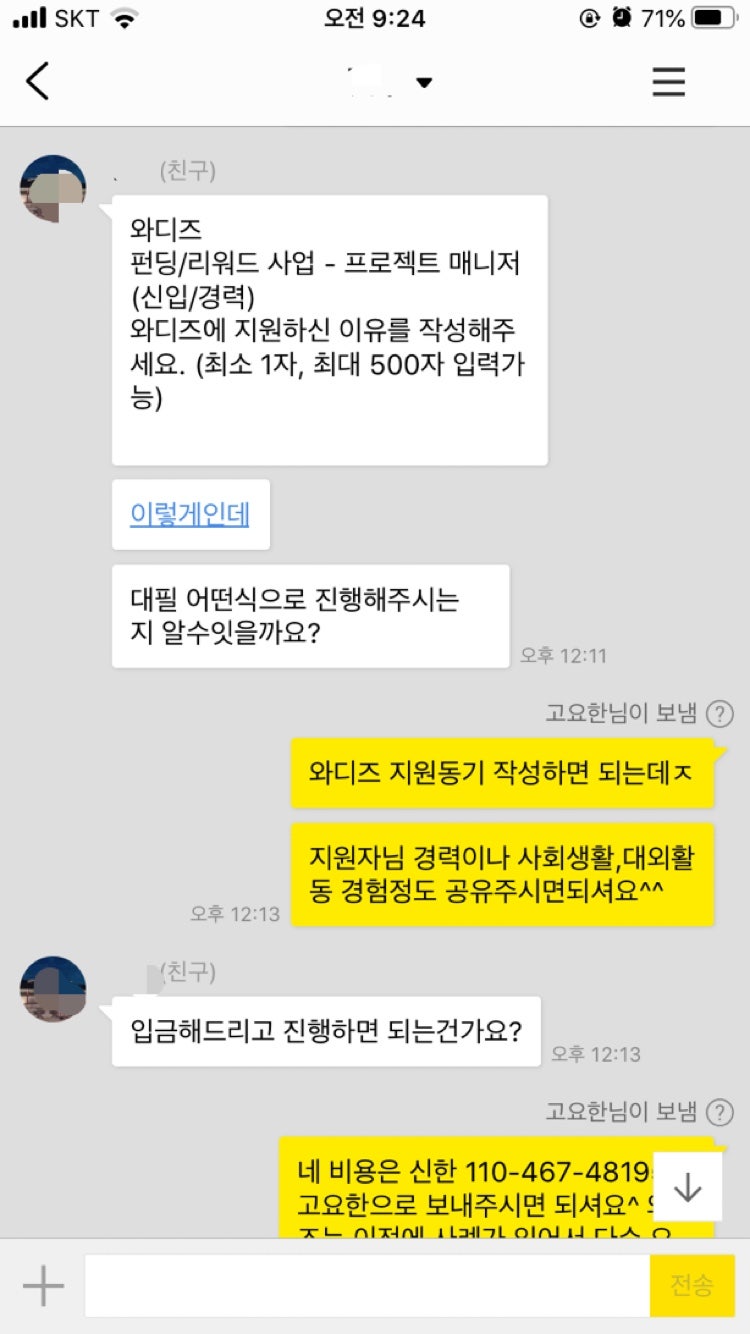Open the plus attachment menu
750x1334 pixels.
[x=43, y=1286]
